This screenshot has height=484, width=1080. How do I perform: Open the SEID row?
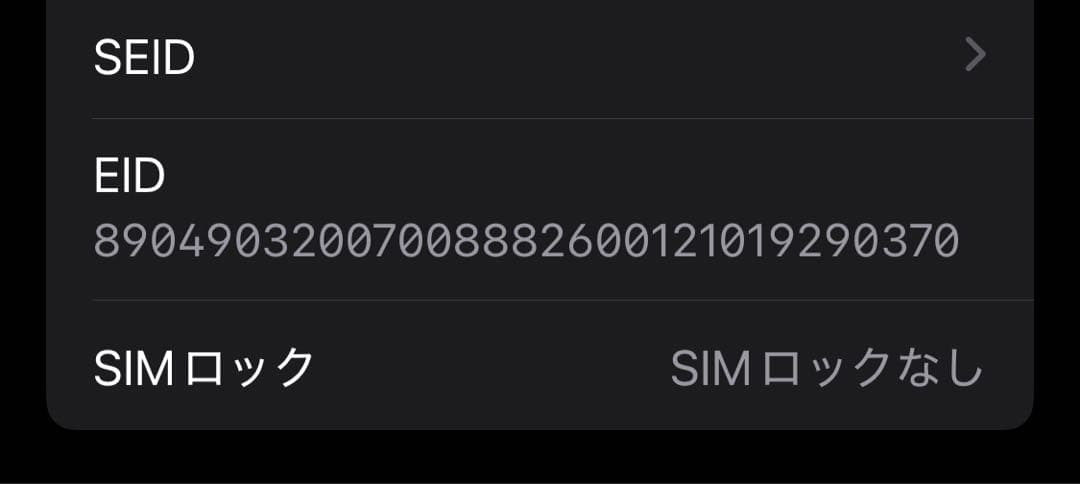coord(540,57)
